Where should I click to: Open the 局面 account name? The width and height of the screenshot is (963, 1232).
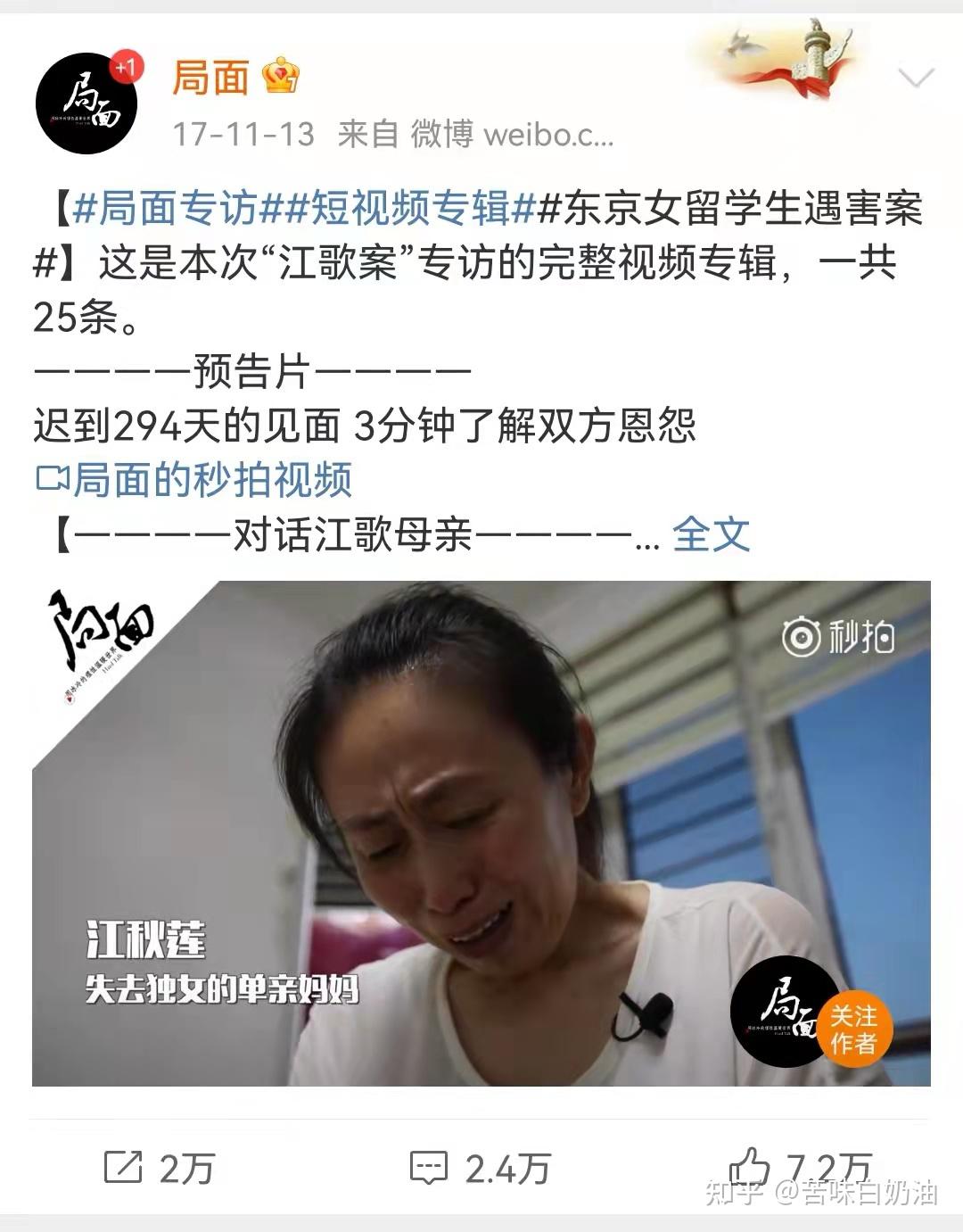click(x=210, y=79)
